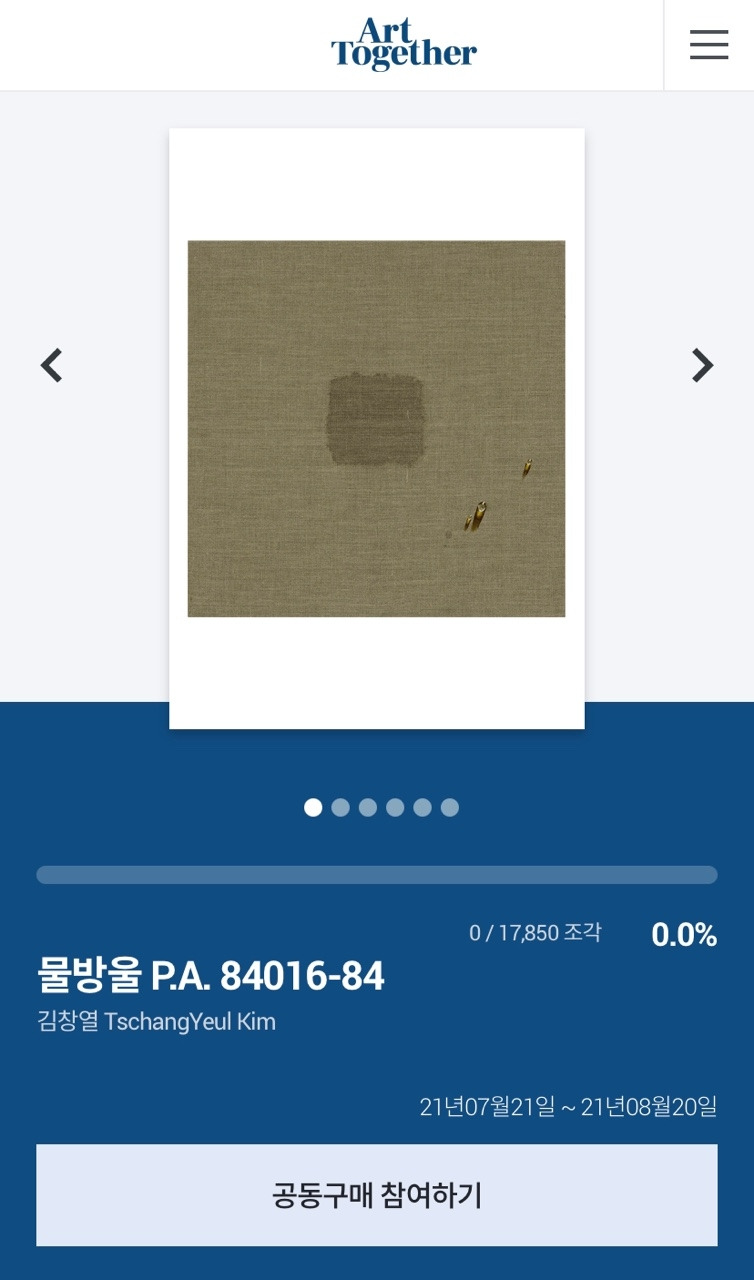
Task: Select the fourth carousel indicator dot
Action: point(394,808)
